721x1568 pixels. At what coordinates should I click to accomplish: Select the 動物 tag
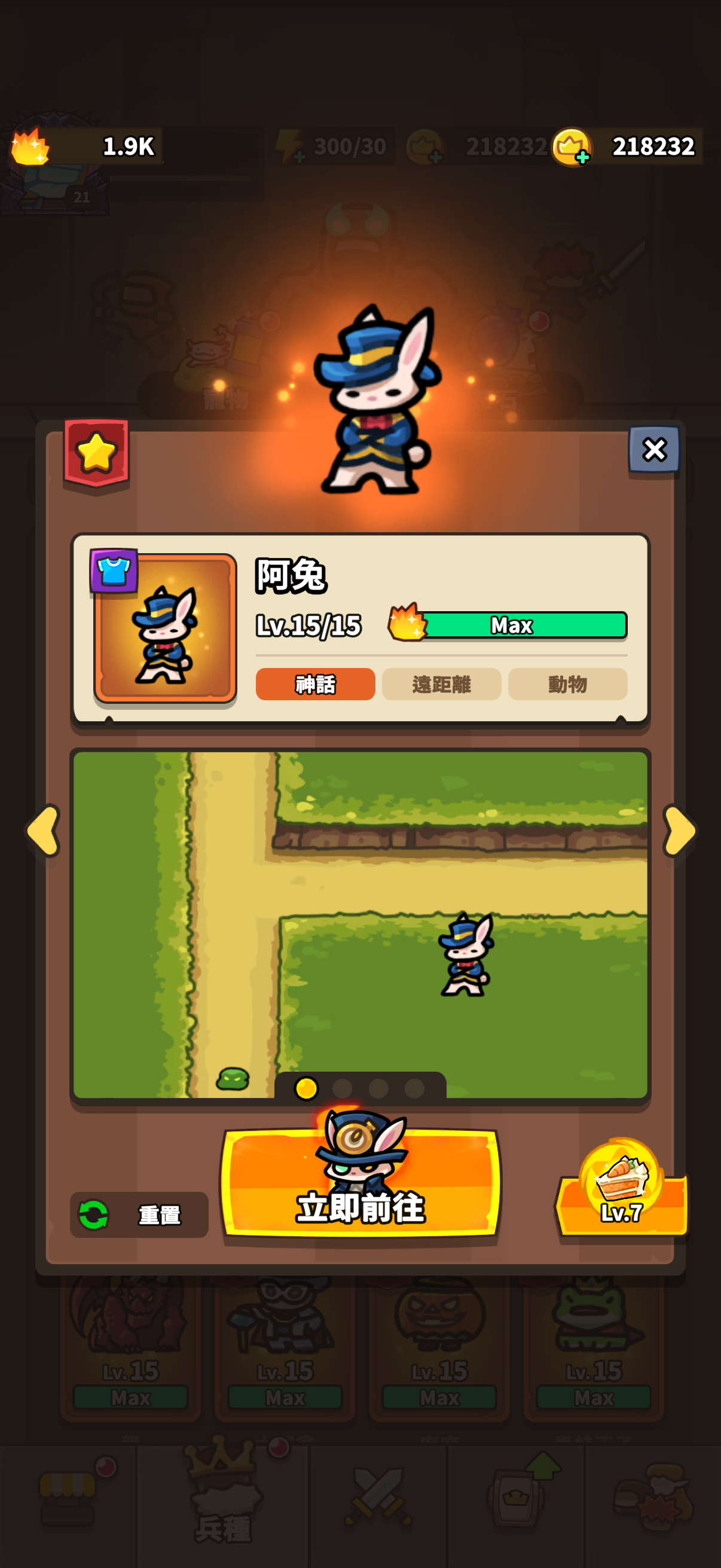tap(568, 684)
